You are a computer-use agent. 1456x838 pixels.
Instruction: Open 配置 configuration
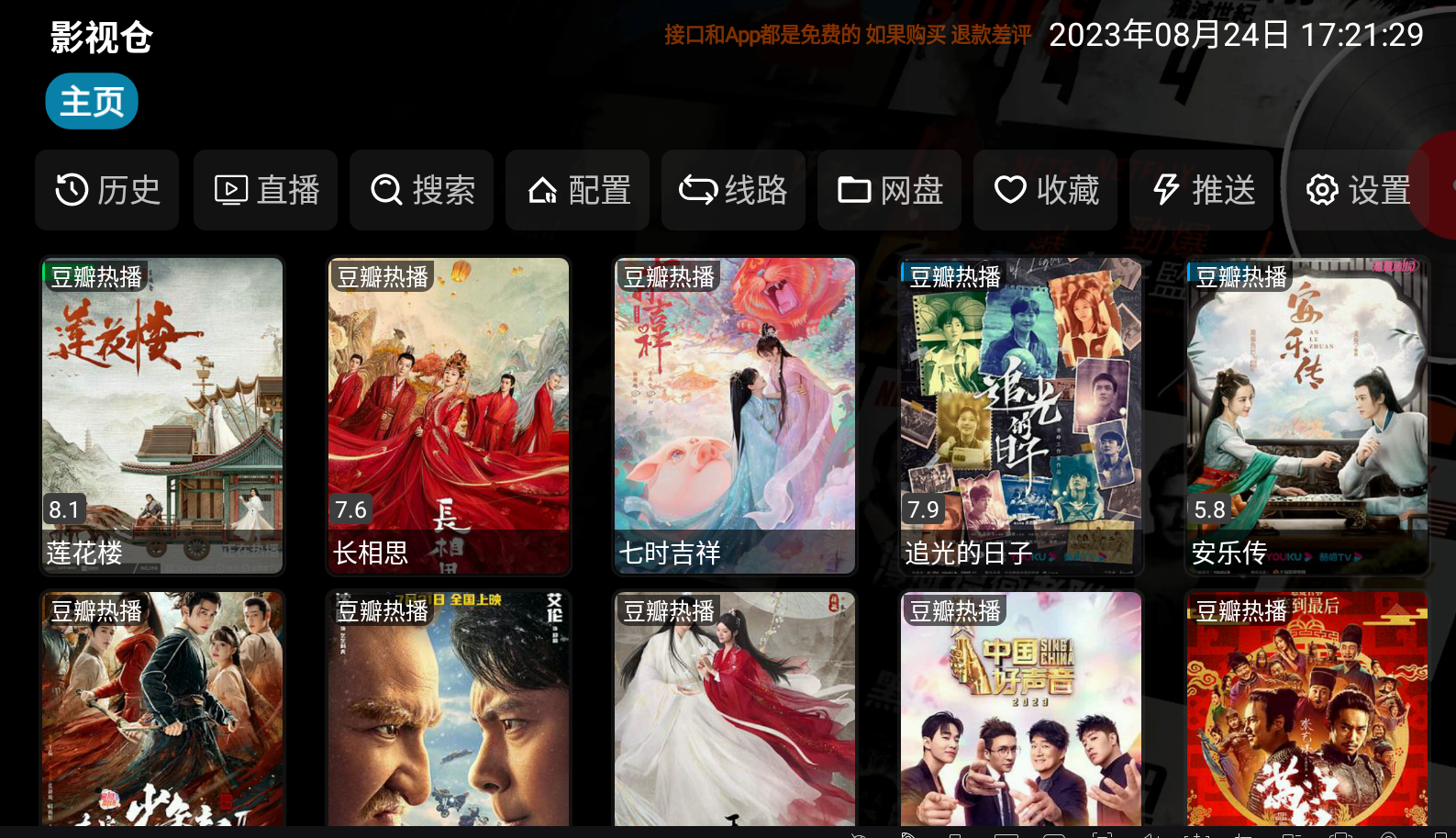tap(578, 190)
